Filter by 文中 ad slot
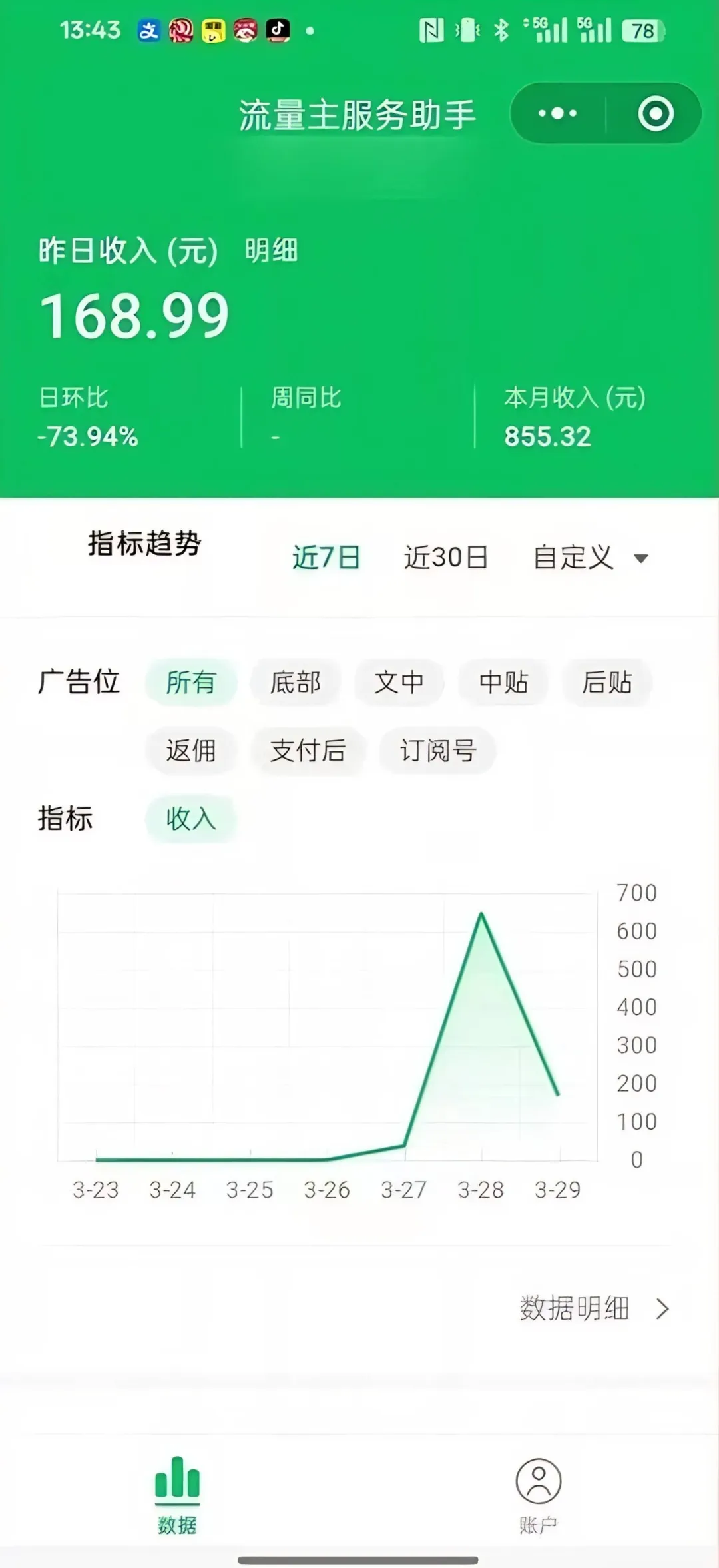The height and width of the screenshot is (1568, 719). coord(399,682)
